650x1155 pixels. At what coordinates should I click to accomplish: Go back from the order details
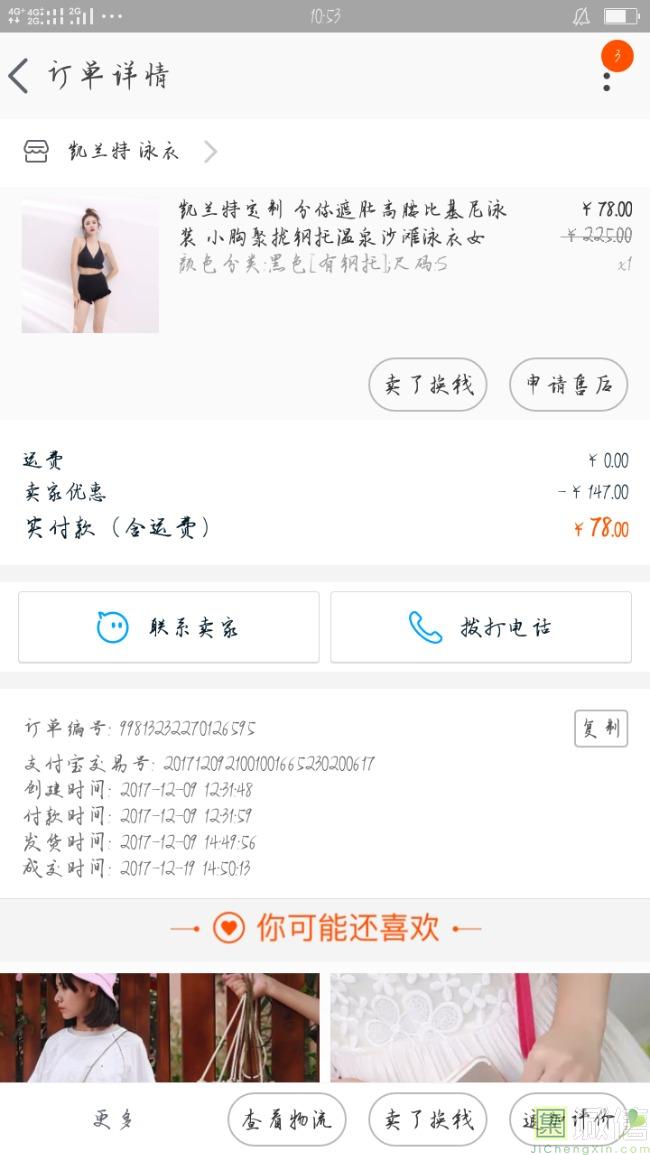[20, 76]
